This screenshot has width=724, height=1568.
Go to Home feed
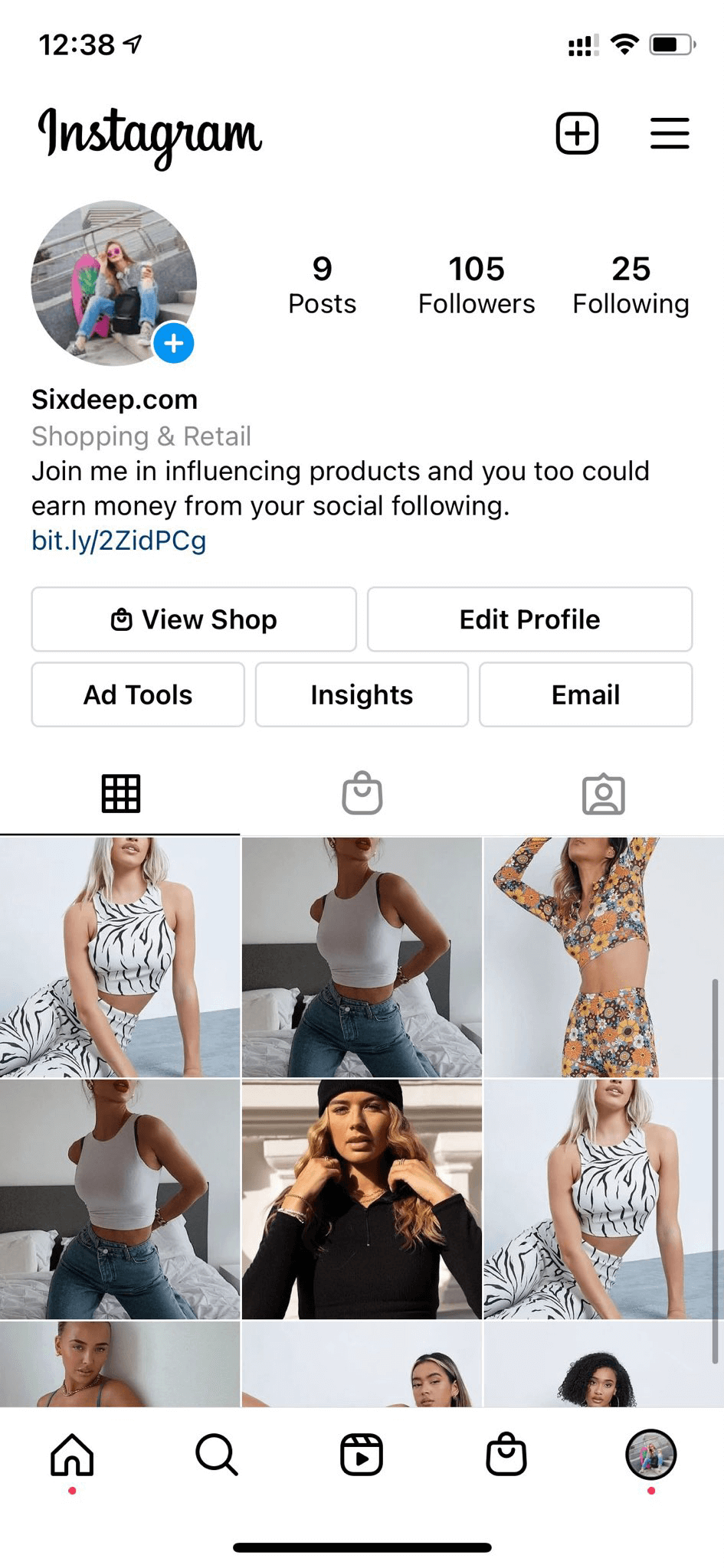coord(72,1455)
